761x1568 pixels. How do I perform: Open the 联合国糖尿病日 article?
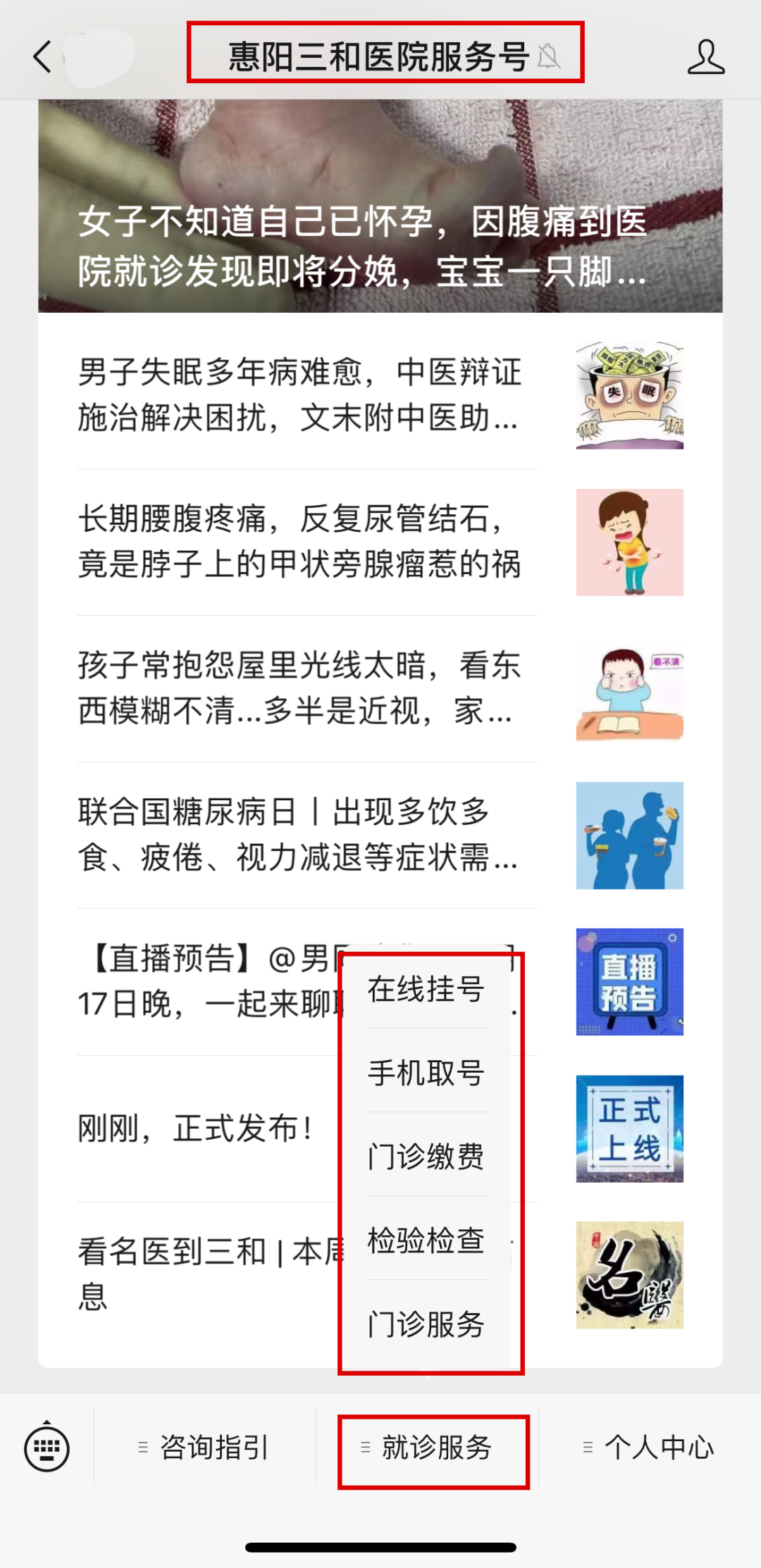(380, 835)
